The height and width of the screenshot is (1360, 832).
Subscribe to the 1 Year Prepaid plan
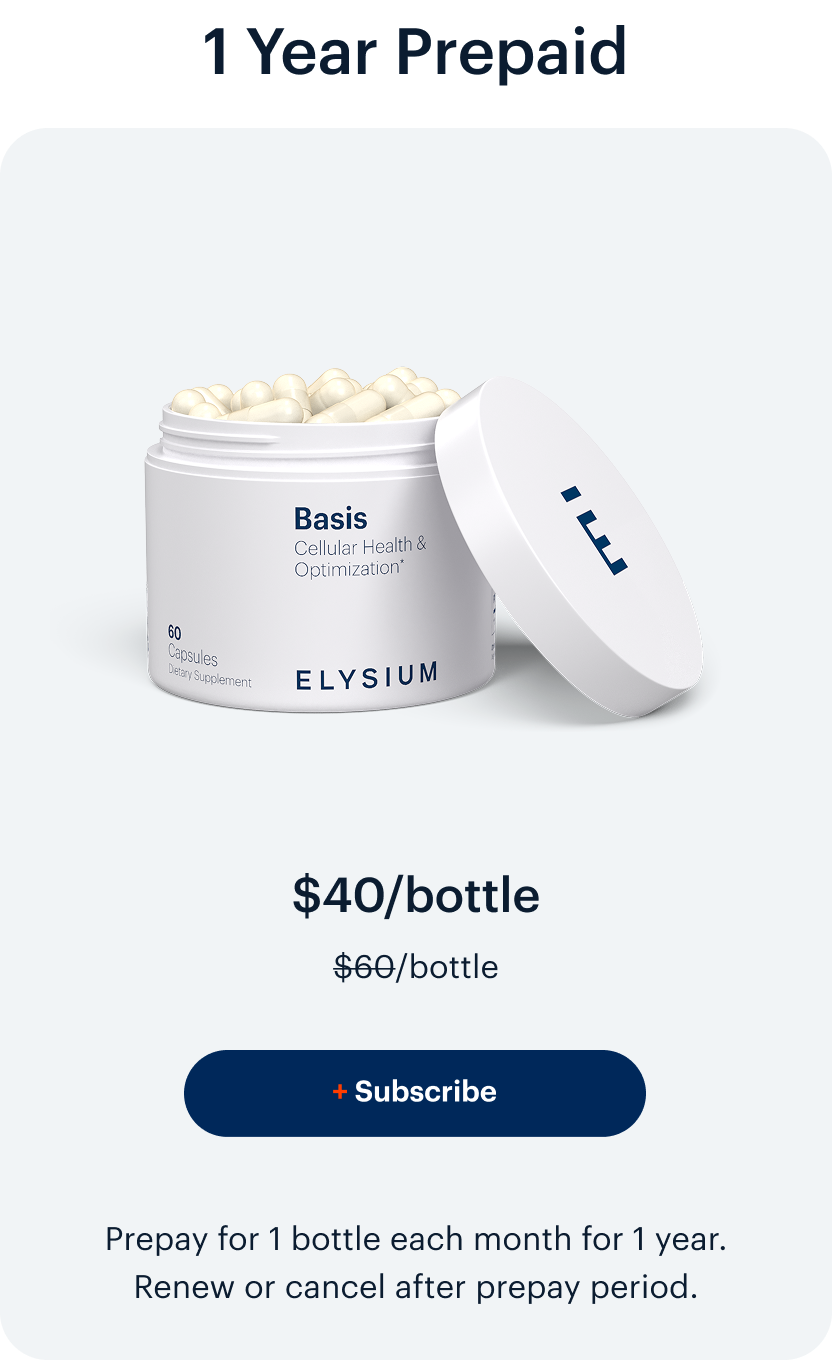pos(415,1092)
